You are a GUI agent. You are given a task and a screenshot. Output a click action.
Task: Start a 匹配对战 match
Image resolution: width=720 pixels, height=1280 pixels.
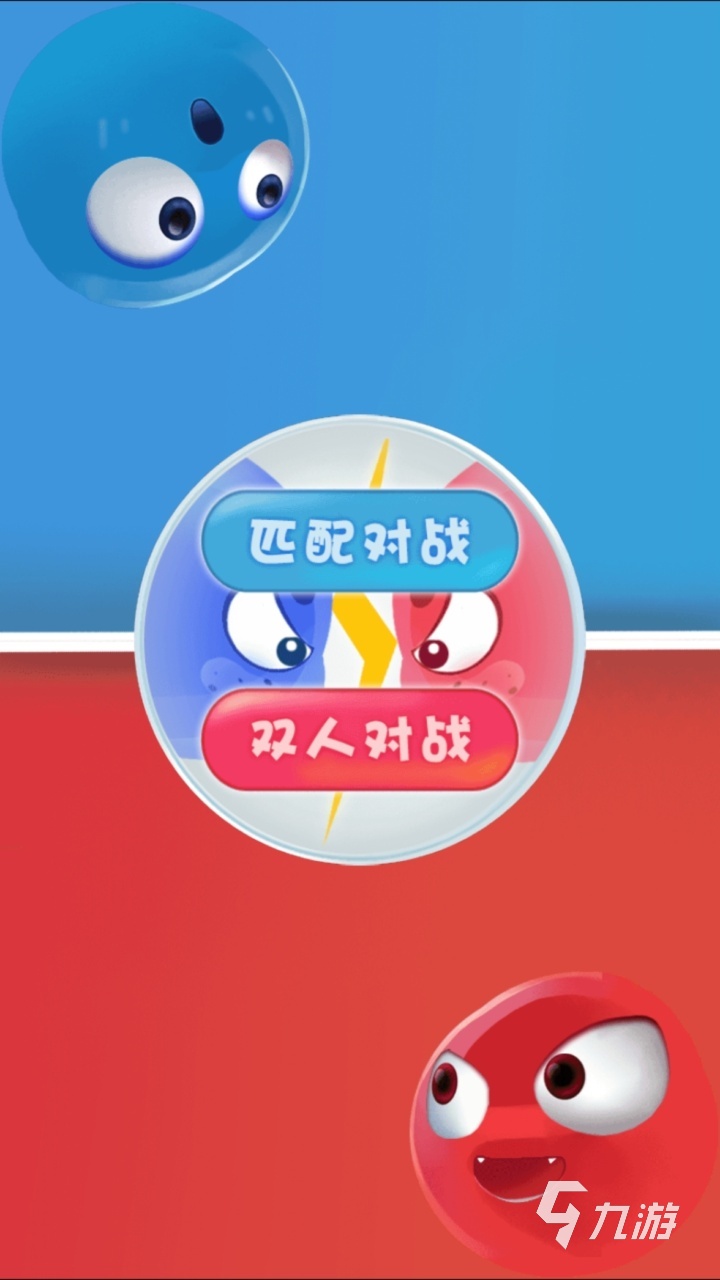point(359,541)
